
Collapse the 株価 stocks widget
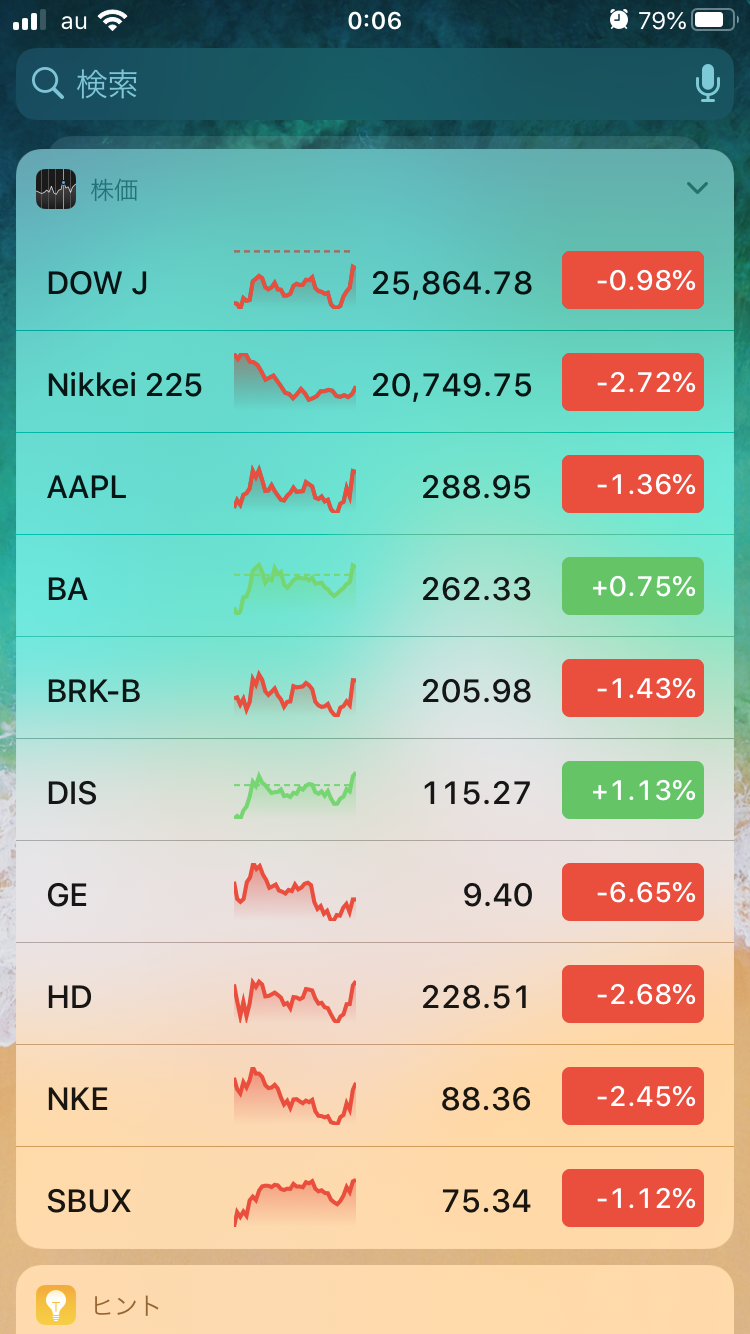[697, 188]
